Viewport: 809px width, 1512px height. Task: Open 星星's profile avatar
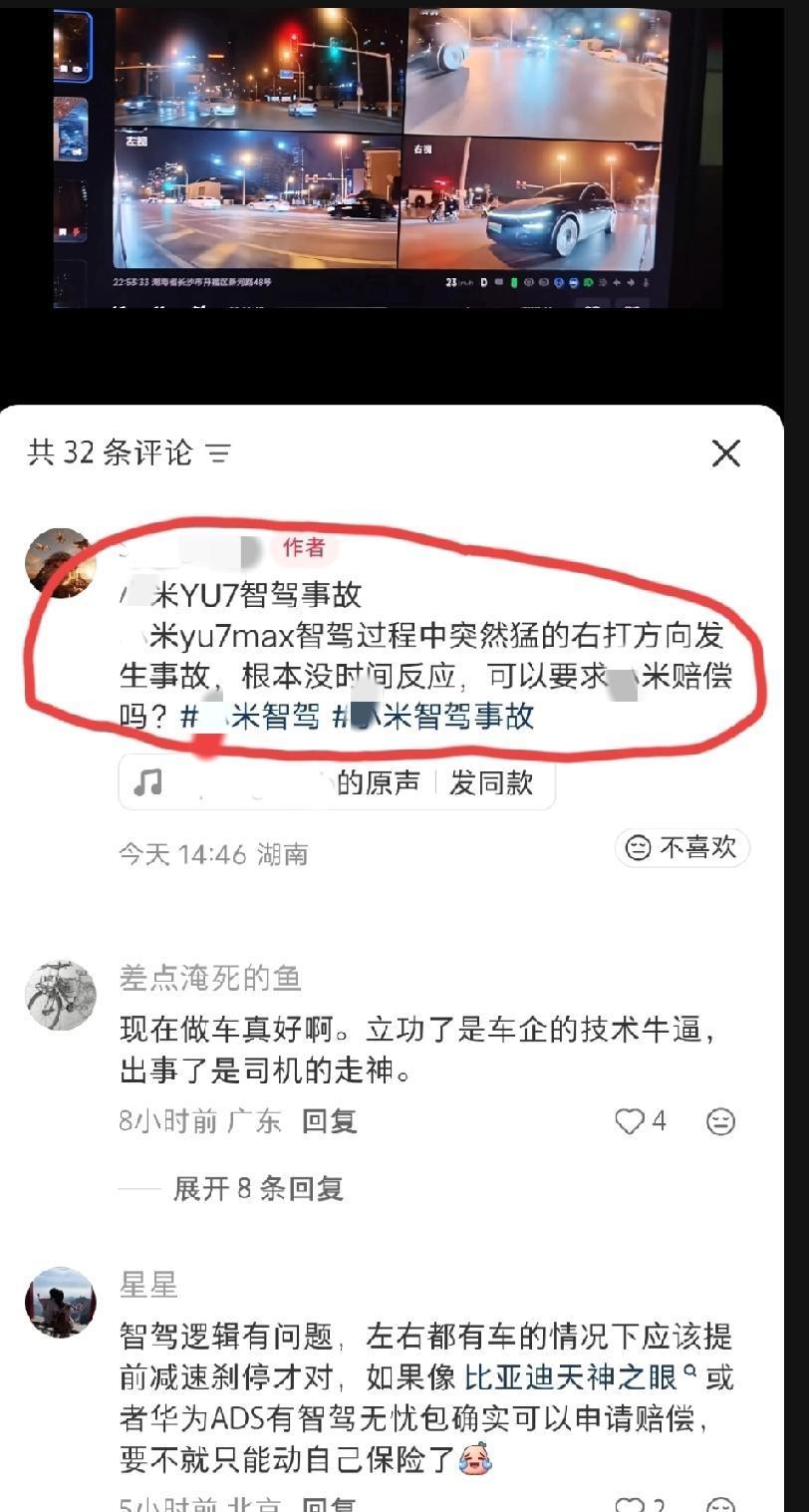pyautogui.click(x=60, y=1305)
